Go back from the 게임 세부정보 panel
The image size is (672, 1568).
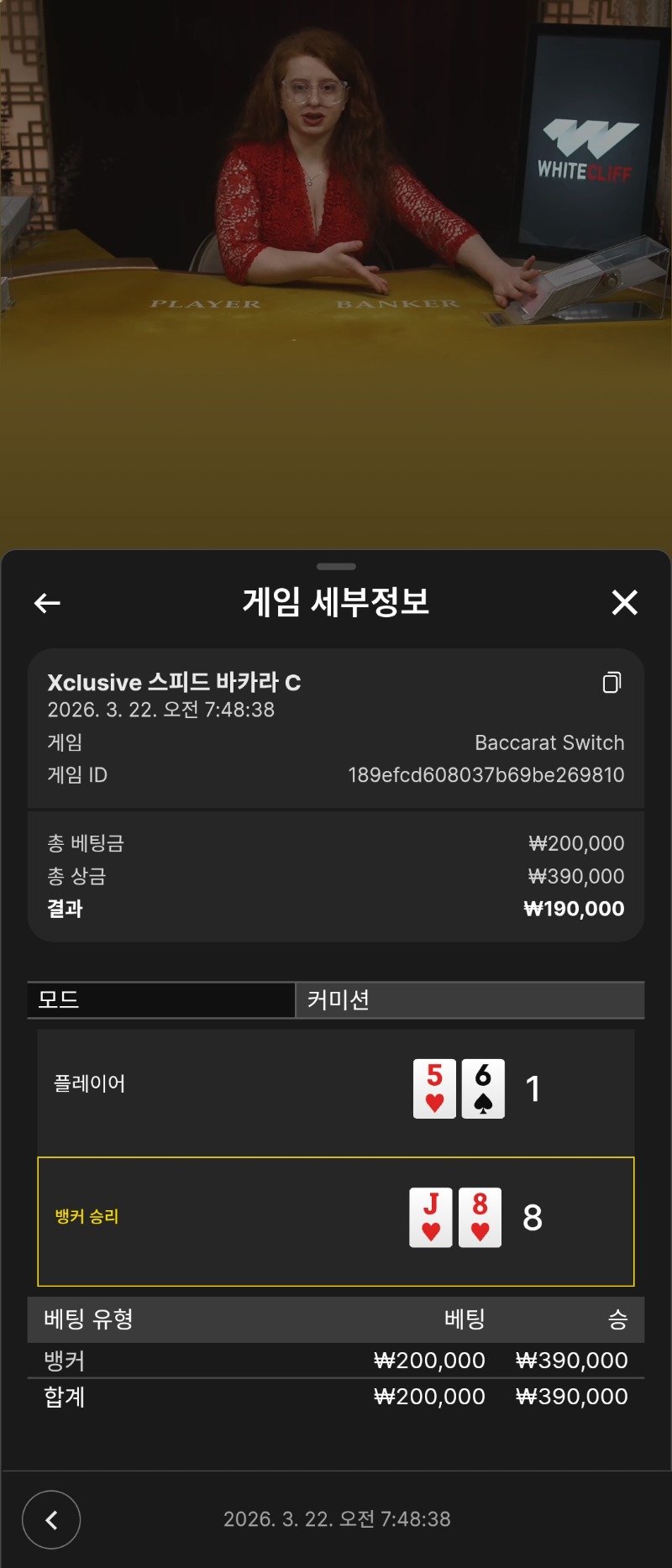tap(47, 602)
